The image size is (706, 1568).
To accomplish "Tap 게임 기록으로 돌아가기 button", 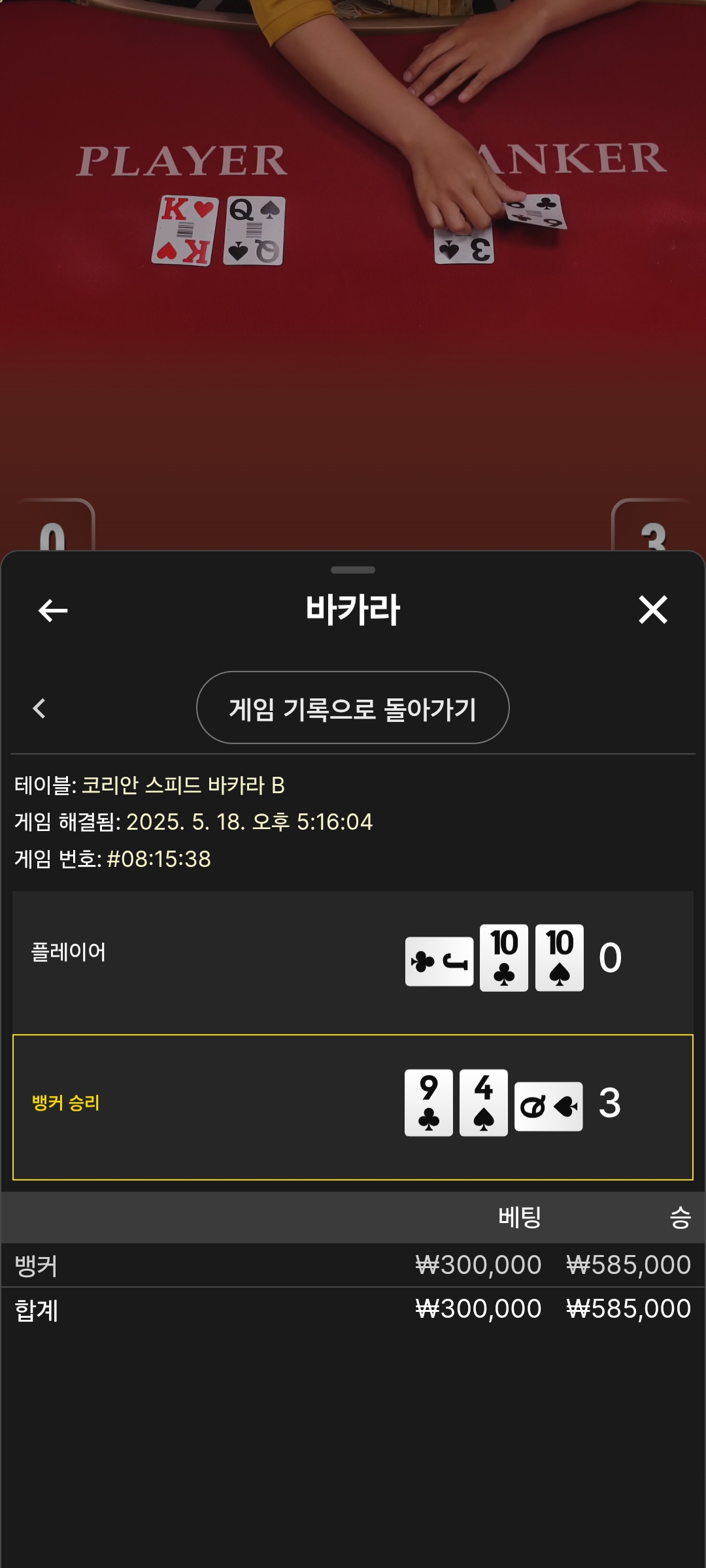I will click(352, 708).
